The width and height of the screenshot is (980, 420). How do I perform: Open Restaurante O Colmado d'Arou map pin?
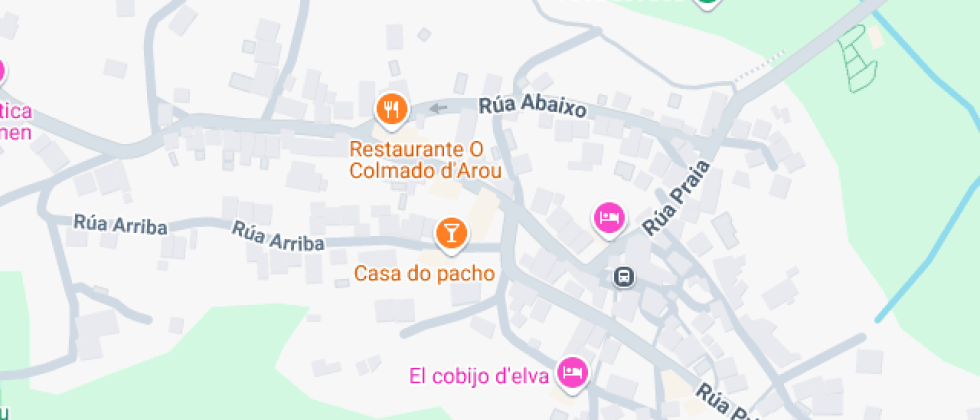pos(392,111)
